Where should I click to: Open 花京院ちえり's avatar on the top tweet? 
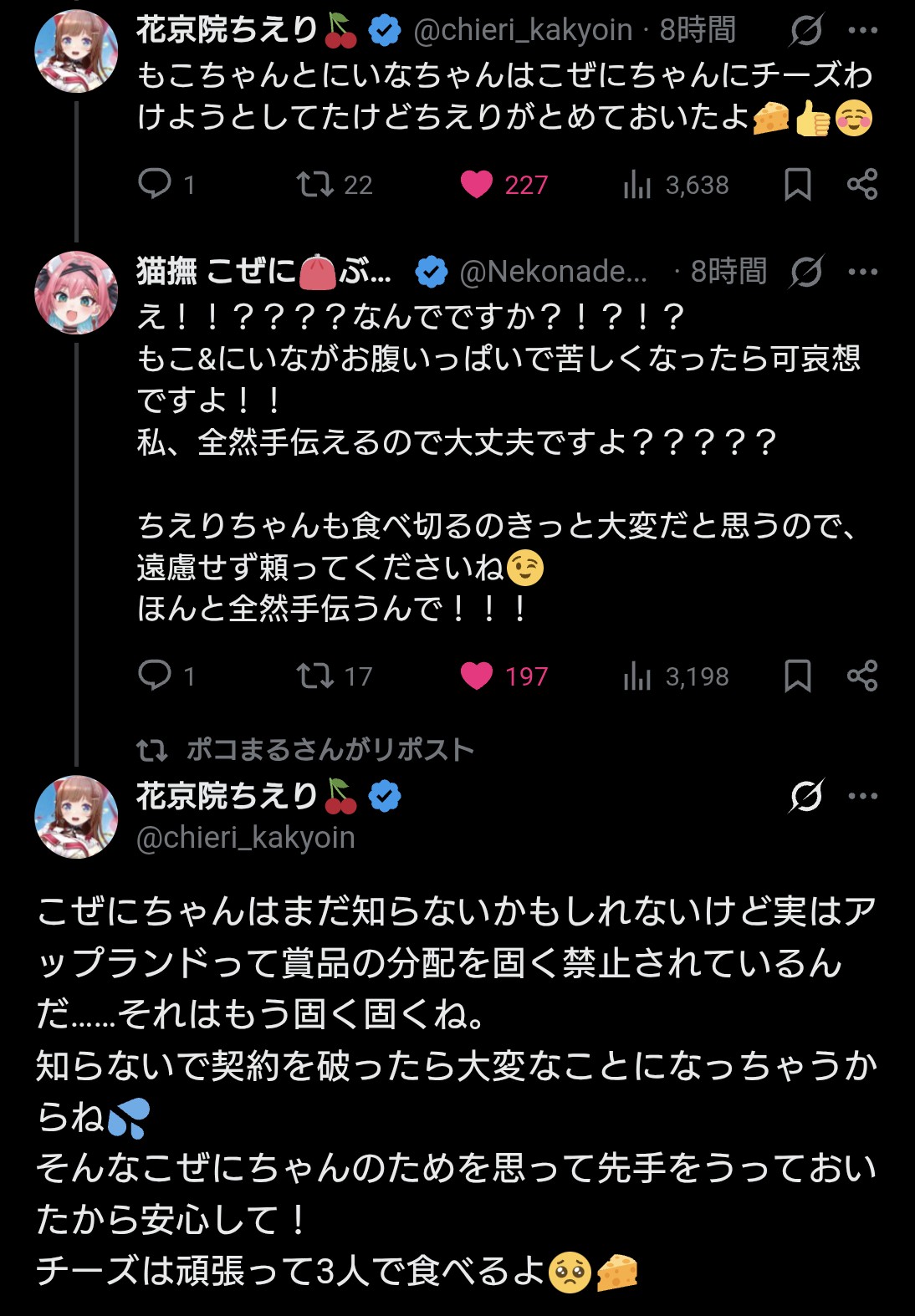click(x=76, y=52)
